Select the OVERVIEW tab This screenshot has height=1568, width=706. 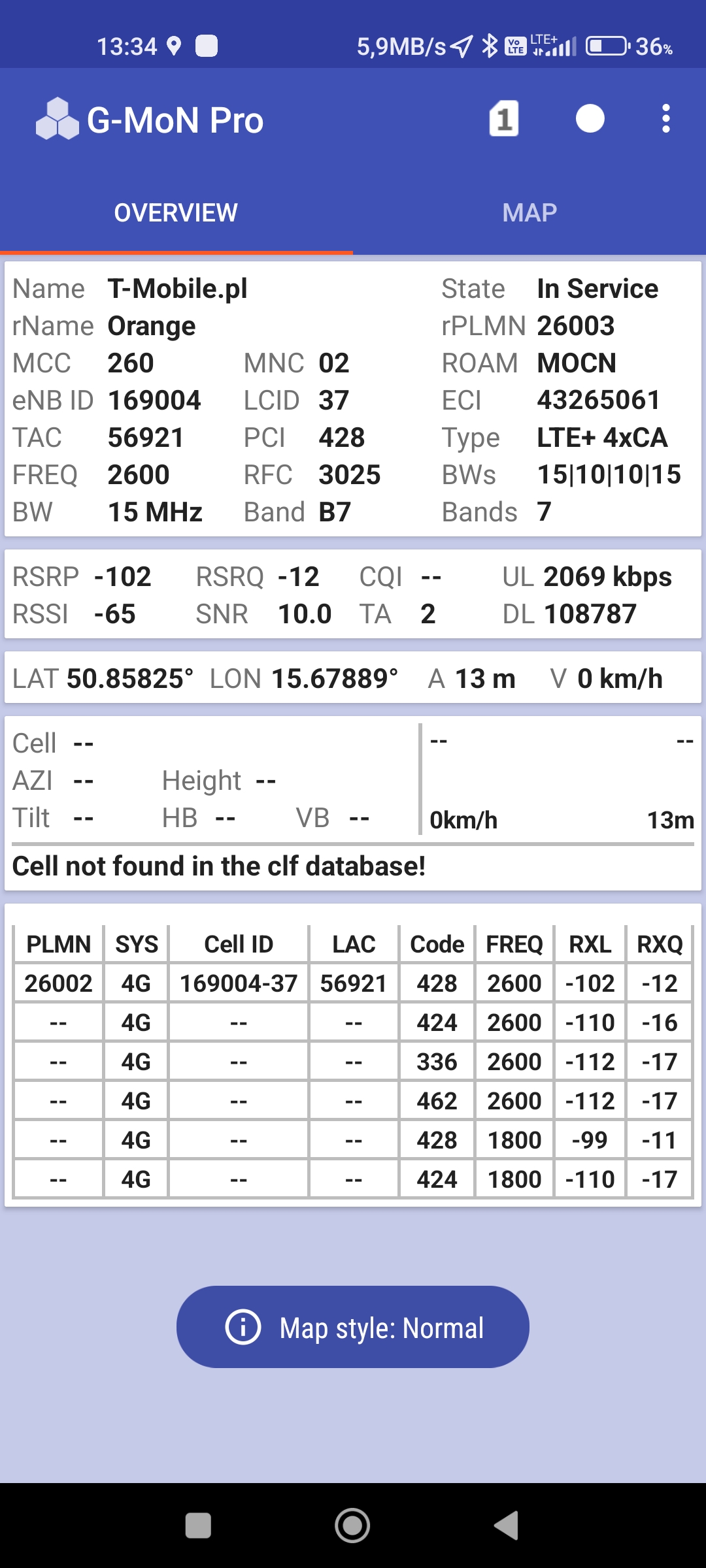(x=176, y=213)
